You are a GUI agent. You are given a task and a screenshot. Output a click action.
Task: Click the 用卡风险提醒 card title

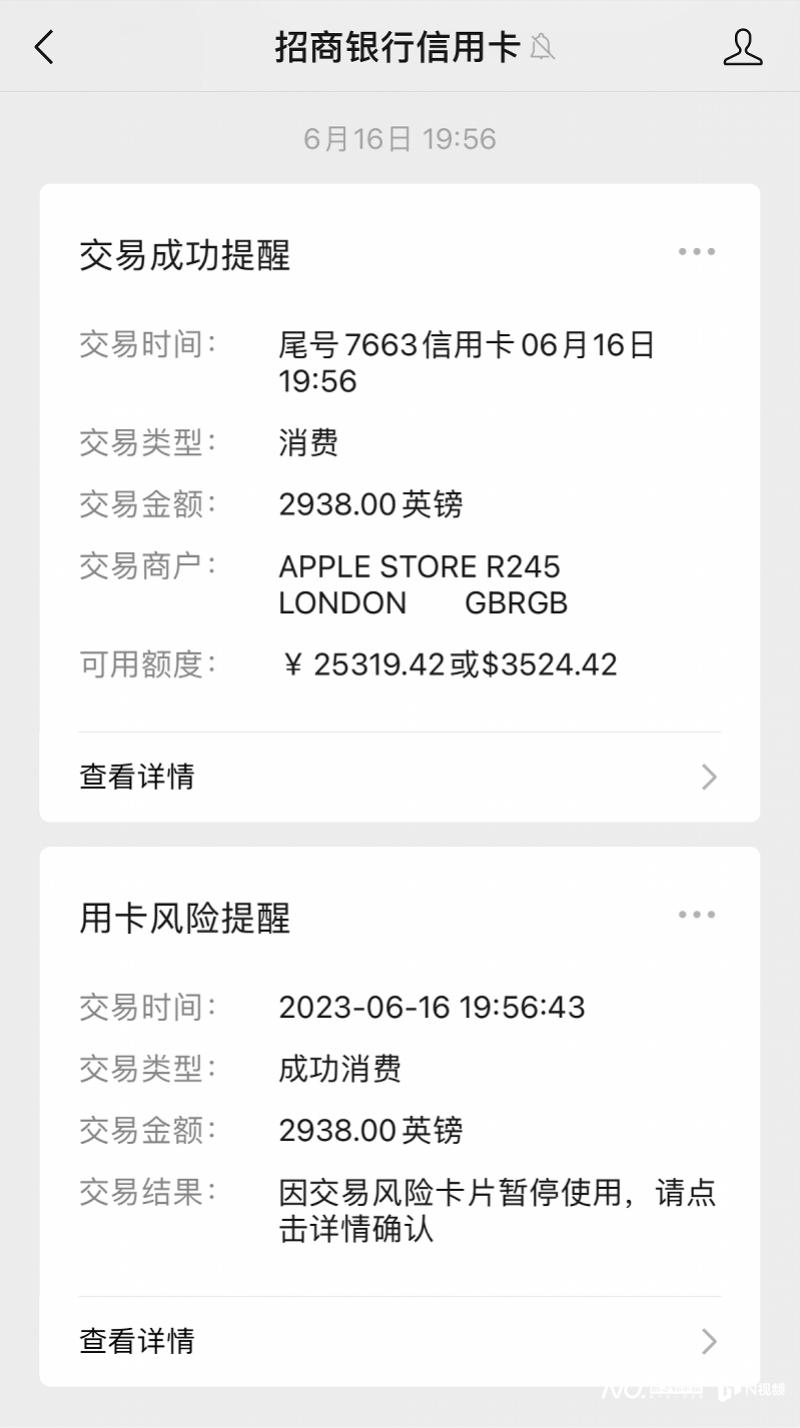click(x=185, y=918)
